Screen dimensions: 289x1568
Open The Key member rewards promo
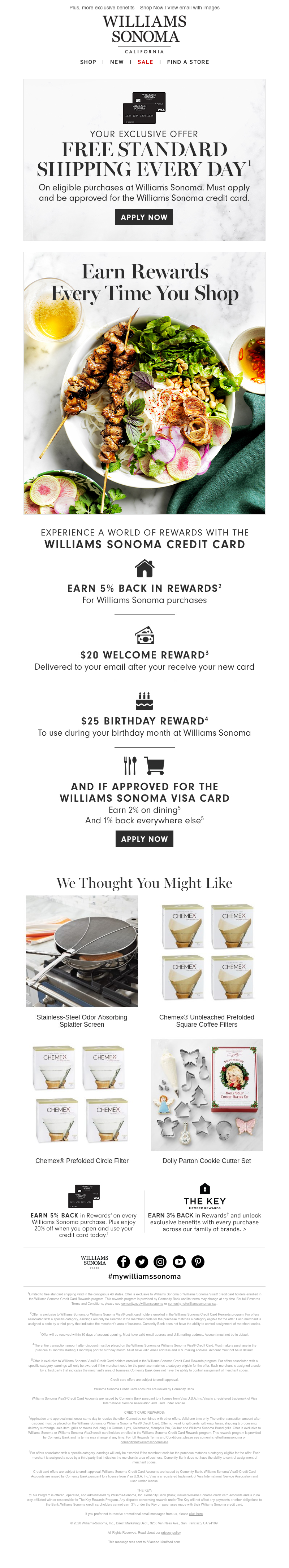click(x=205, y=1211)
